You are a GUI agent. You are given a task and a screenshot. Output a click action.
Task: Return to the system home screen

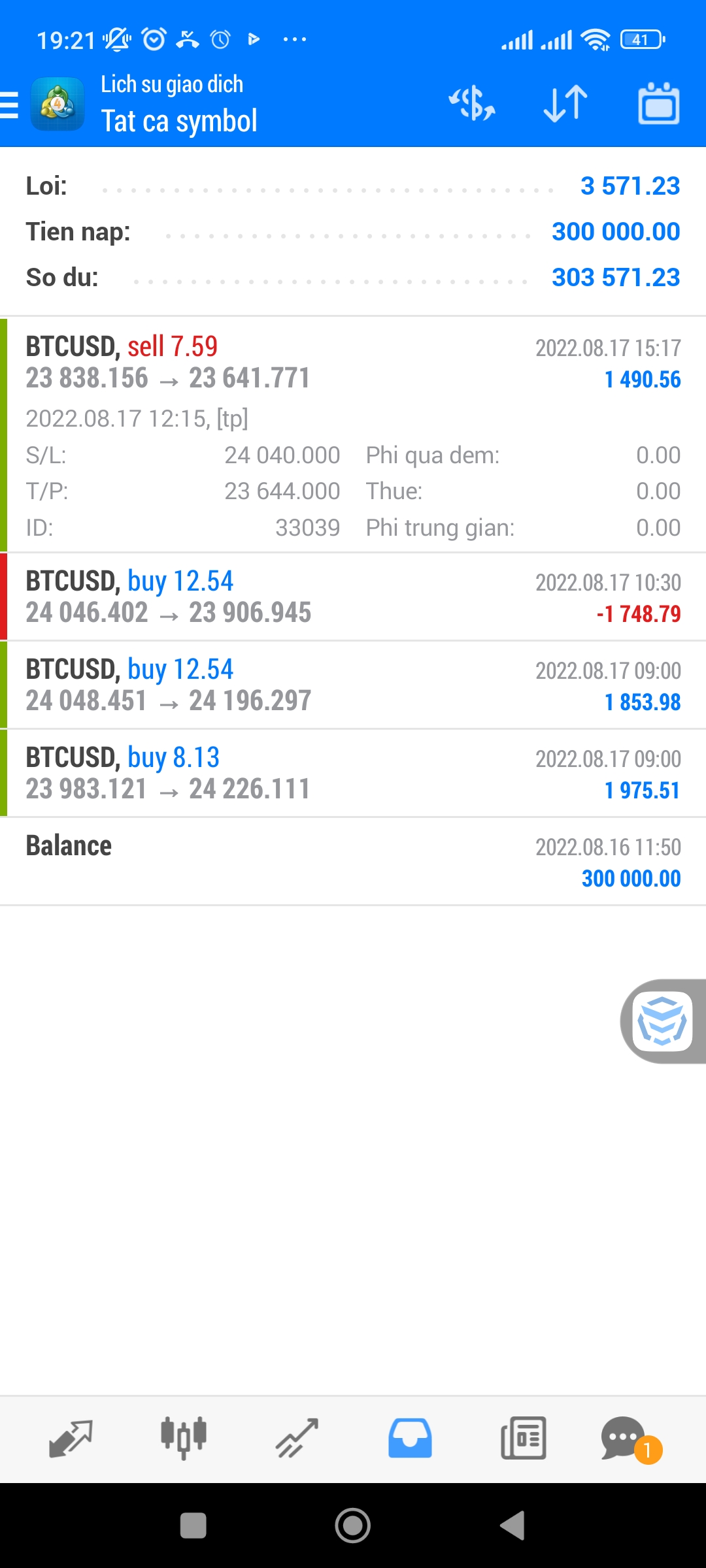[353, 1526]
